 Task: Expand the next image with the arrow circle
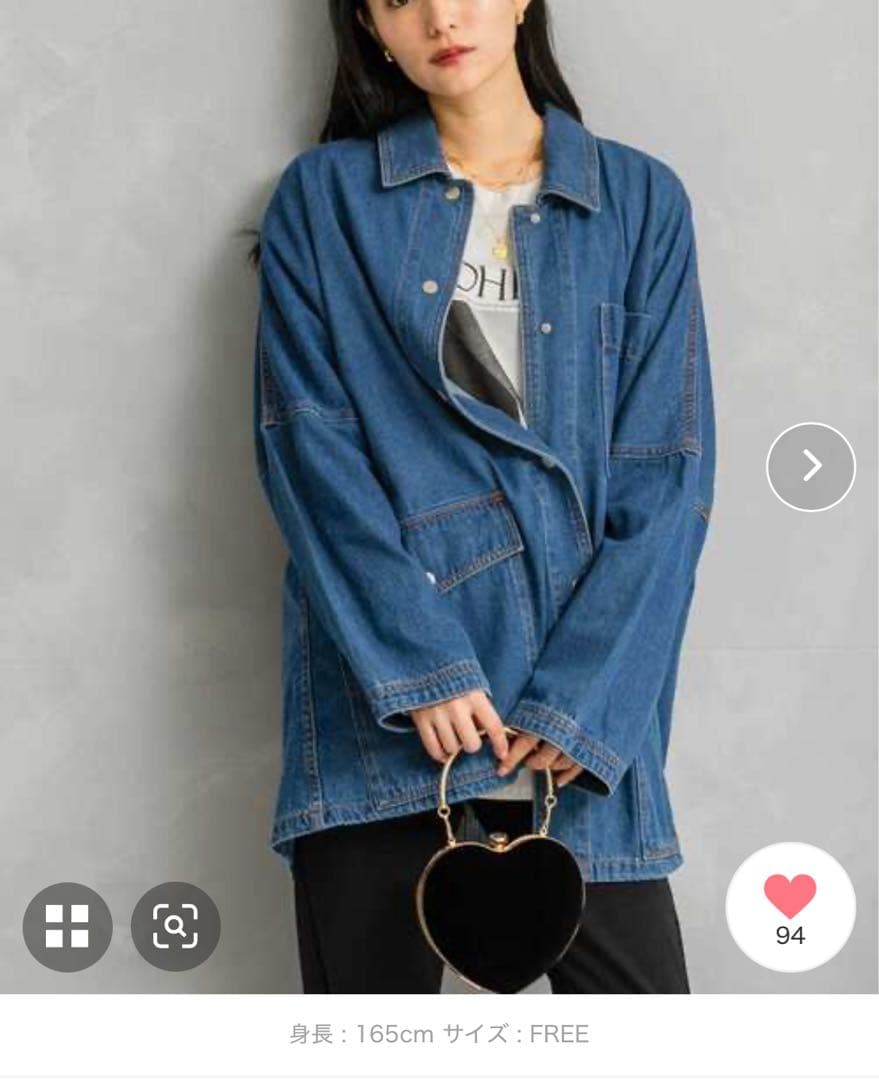(x=813, y=467)
